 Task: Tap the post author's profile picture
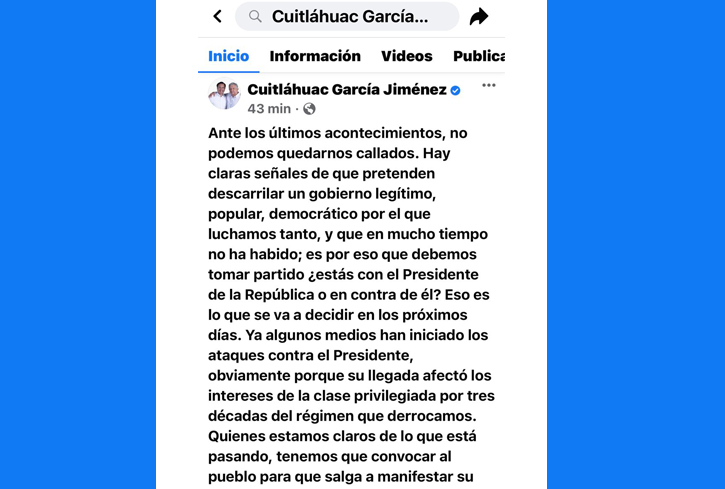click(x=225, y=95)
